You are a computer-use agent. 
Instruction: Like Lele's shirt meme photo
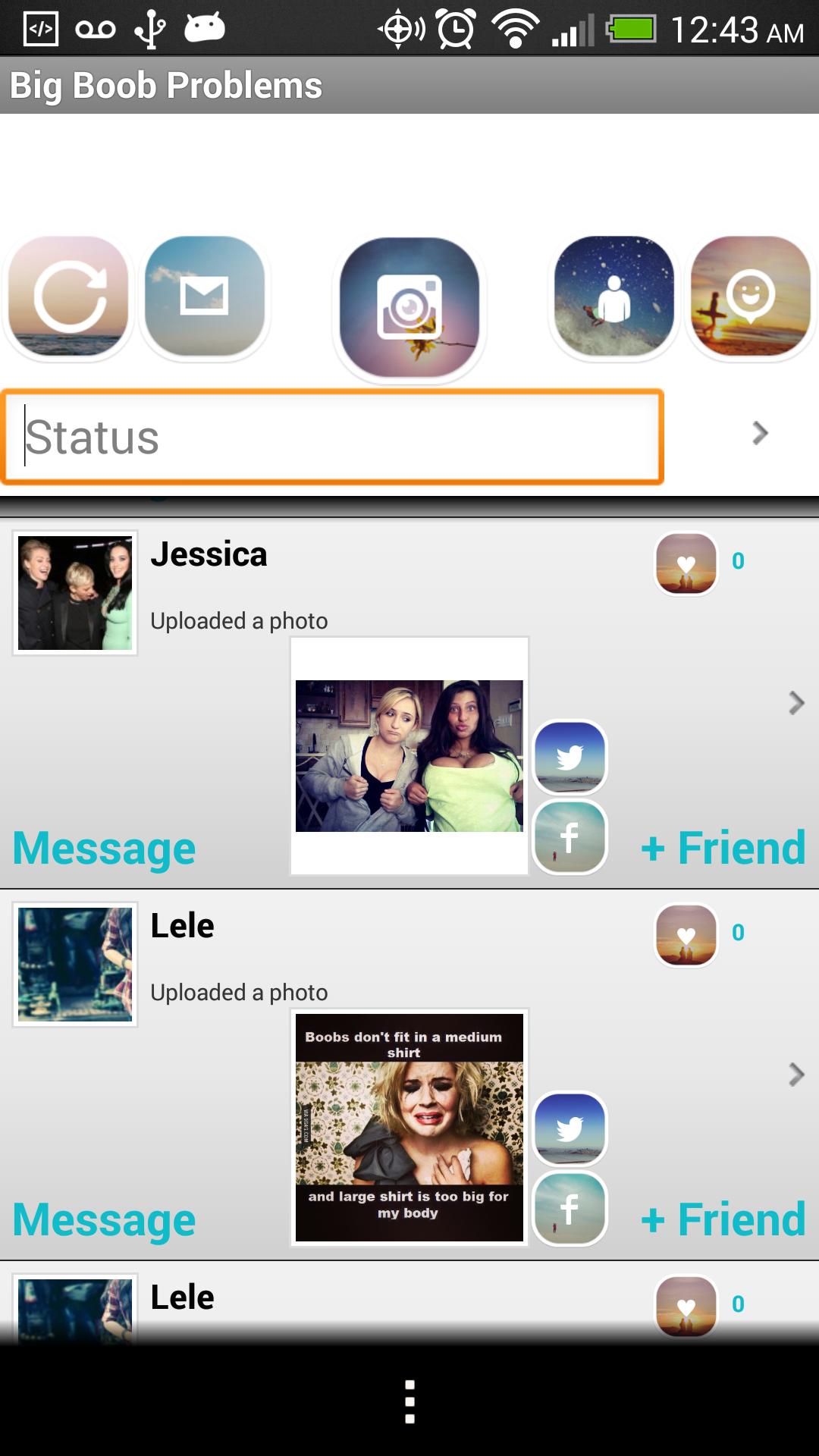tap(686, 935)
